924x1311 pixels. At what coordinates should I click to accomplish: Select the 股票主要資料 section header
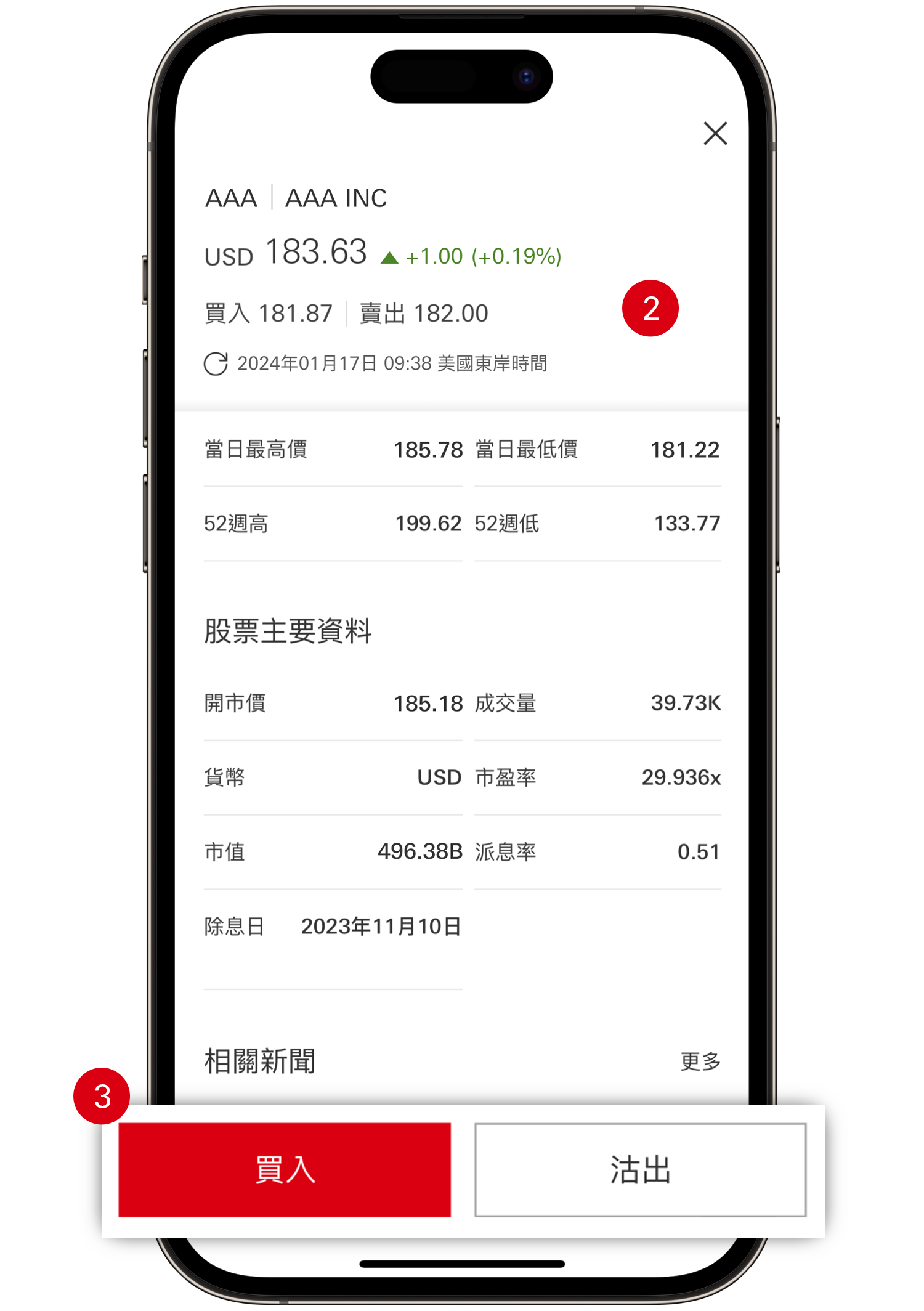pos(288,630)
